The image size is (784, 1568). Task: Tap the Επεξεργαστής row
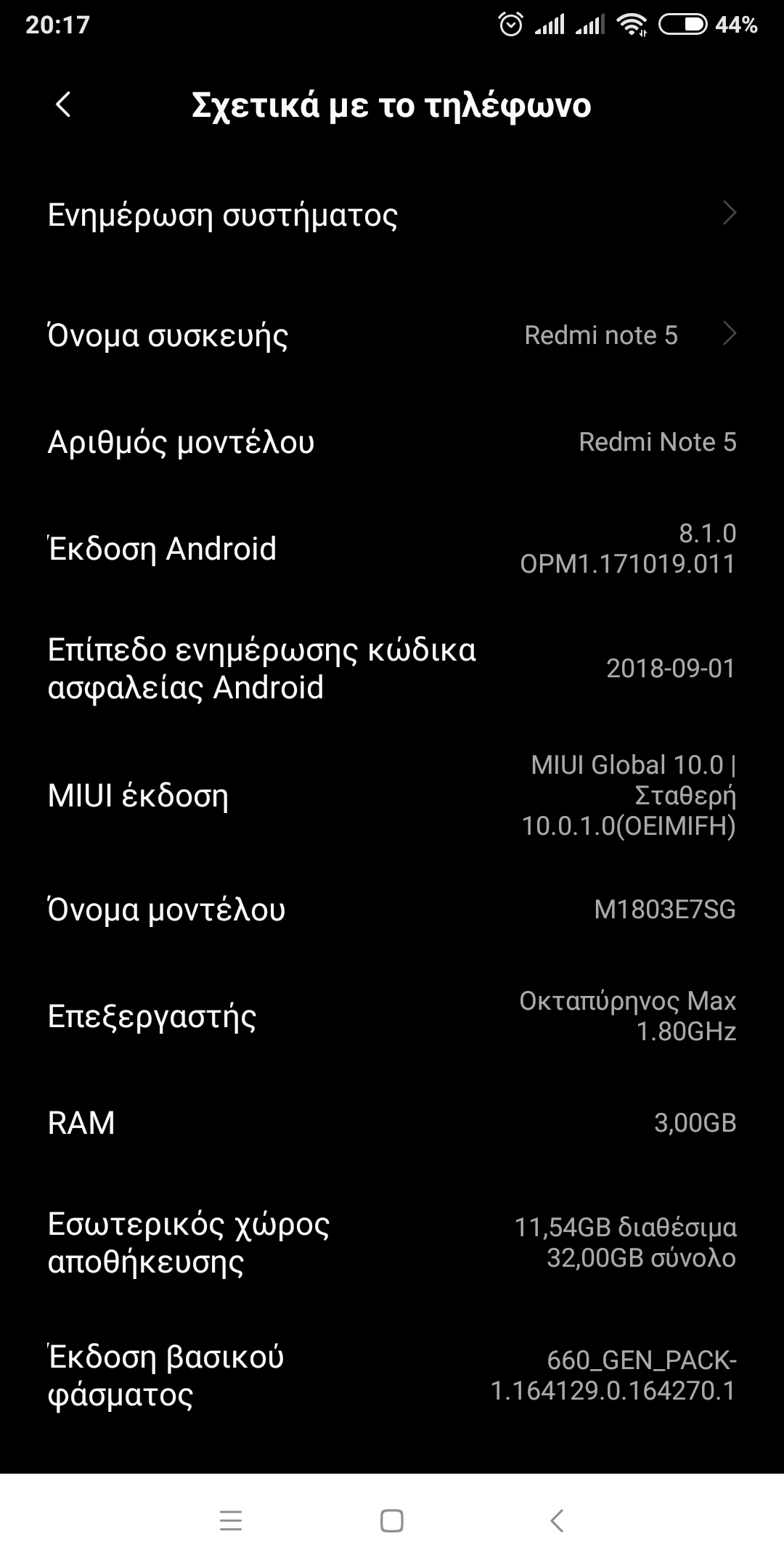(x=392, y=1016)
